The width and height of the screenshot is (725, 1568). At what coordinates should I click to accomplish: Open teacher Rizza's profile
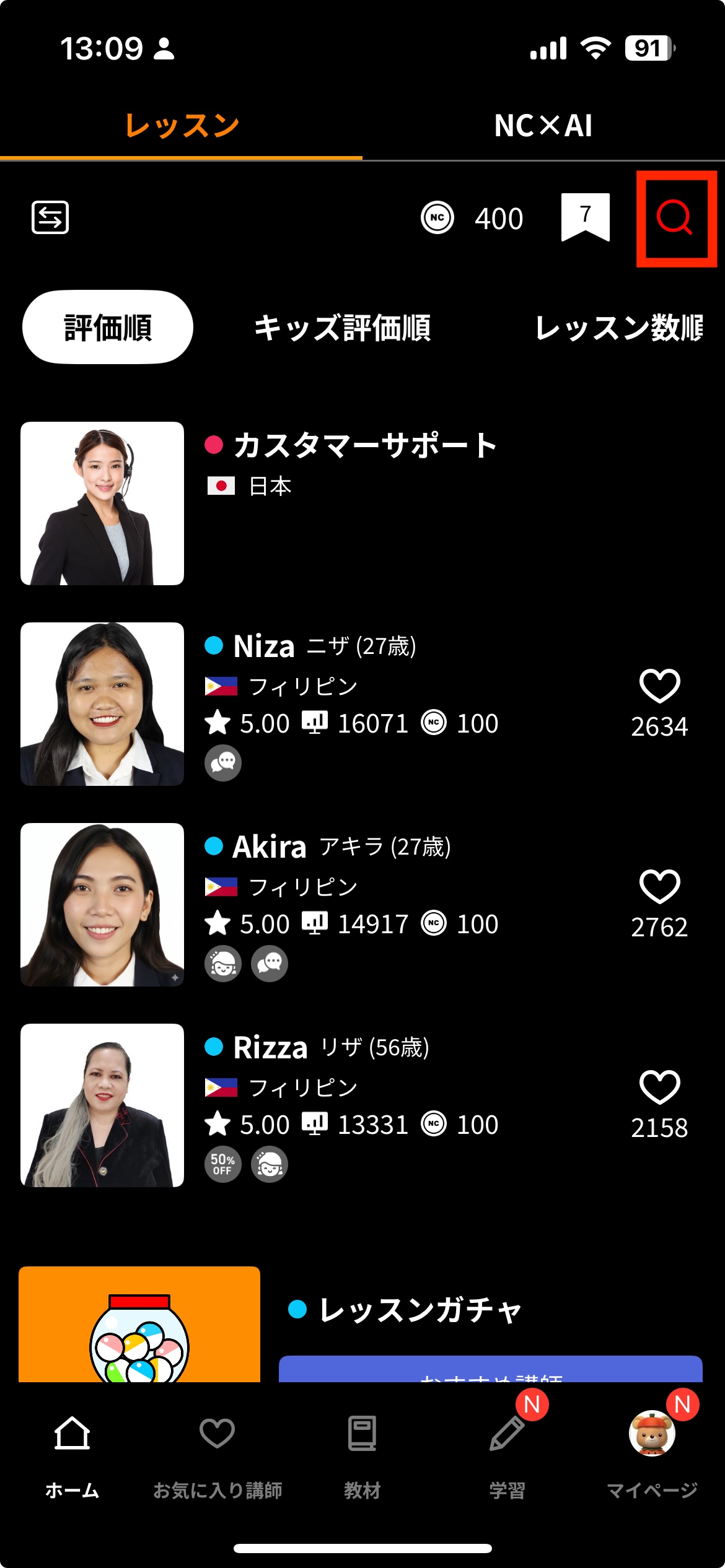(x=270, y=1048)
